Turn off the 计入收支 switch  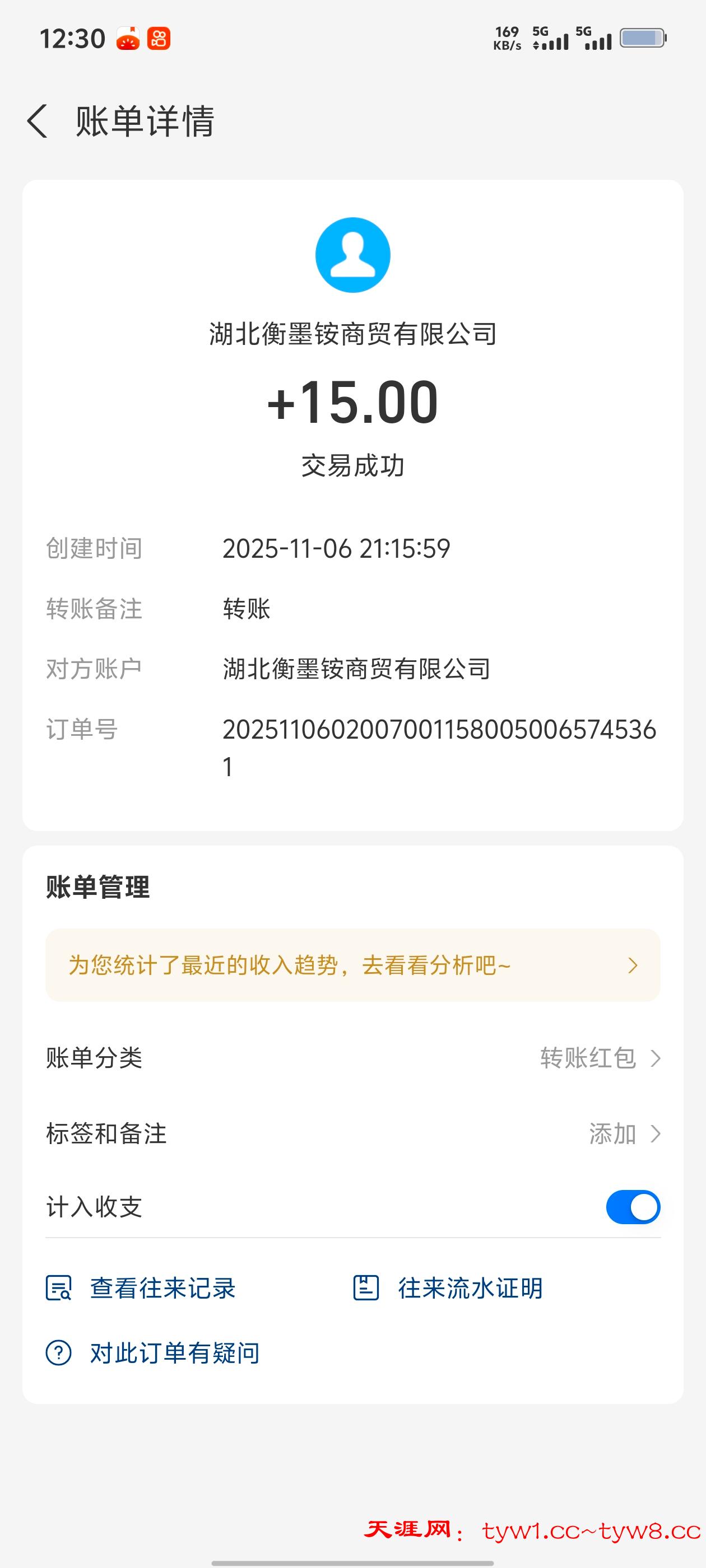coord(633,1206)
